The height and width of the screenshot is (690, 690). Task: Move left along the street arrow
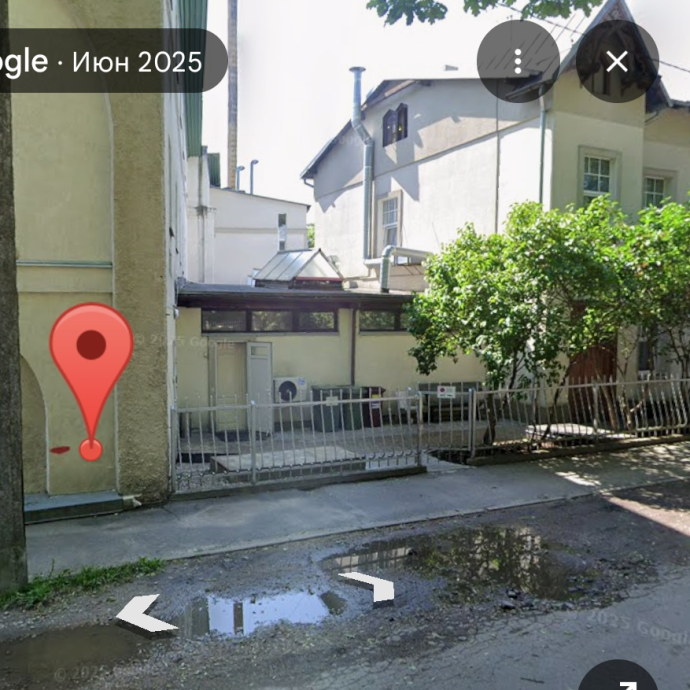[145, 614]
